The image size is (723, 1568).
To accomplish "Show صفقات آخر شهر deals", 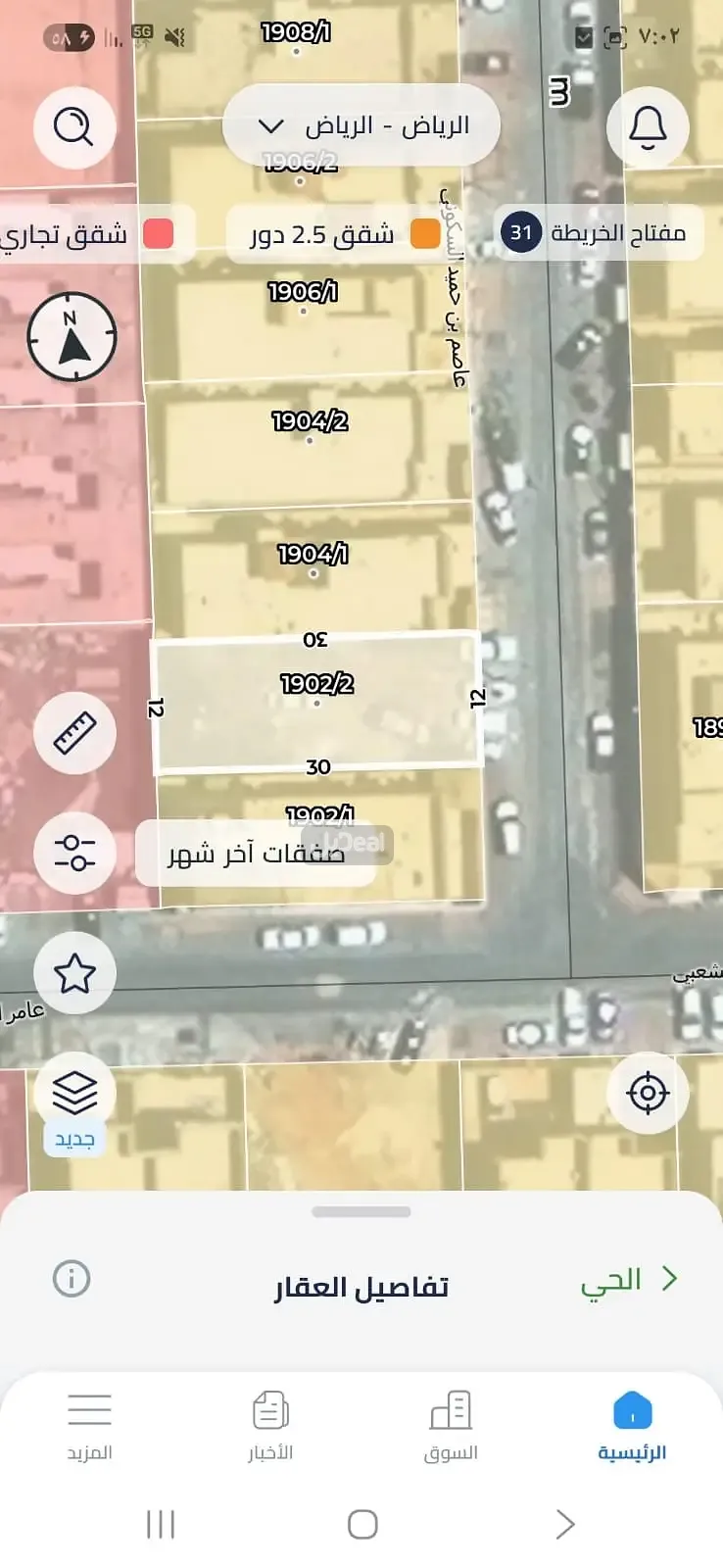I will pyautogui.click(x=256, y=854).
